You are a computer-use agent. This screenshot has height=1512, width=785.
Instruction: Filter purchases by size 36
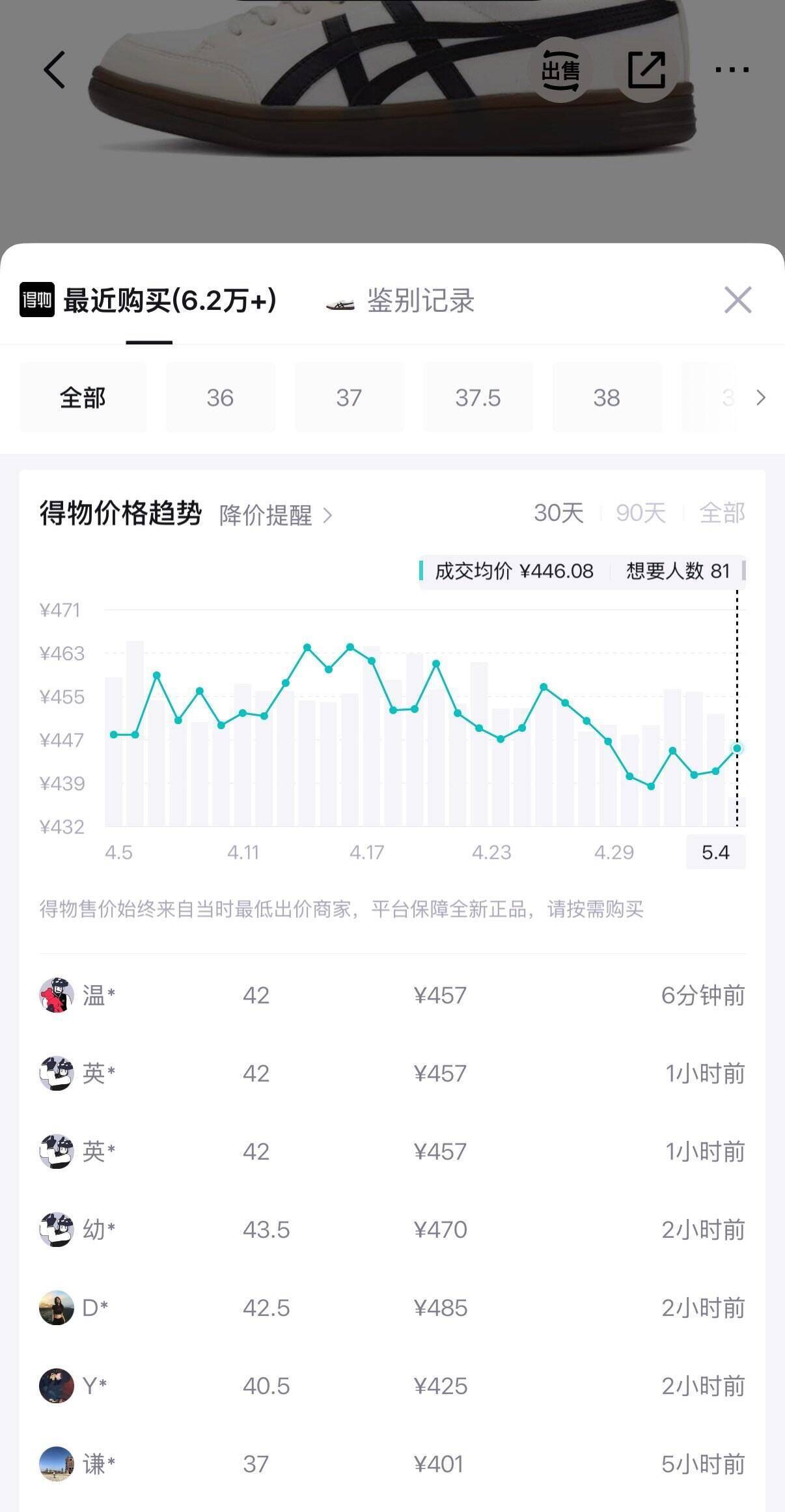click(220, 397)
